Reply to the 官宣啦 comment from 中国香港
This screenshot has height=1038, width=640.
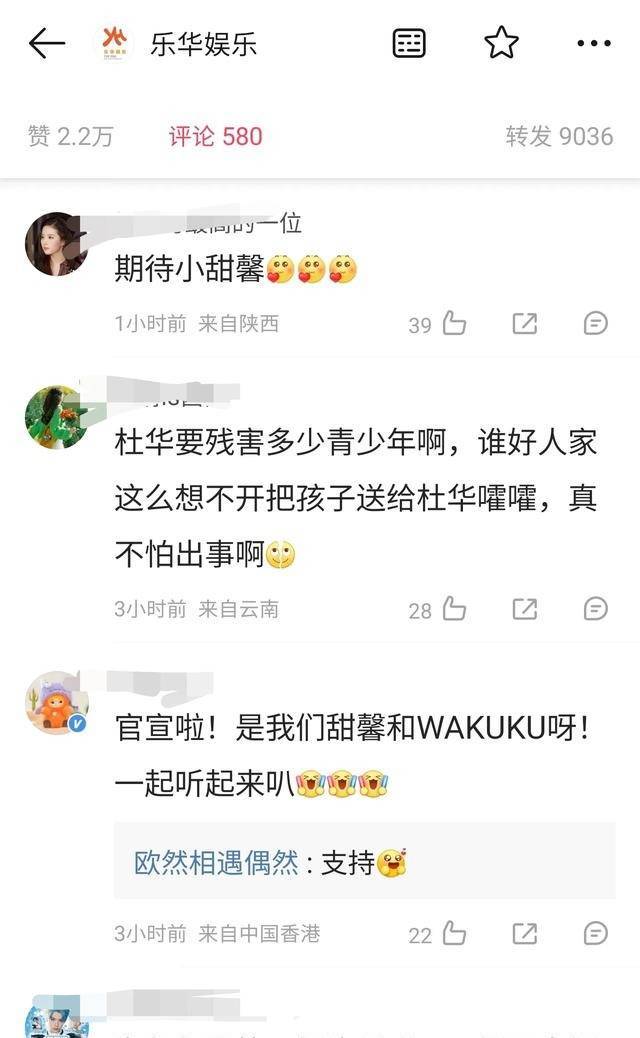(x=595, y=934)
